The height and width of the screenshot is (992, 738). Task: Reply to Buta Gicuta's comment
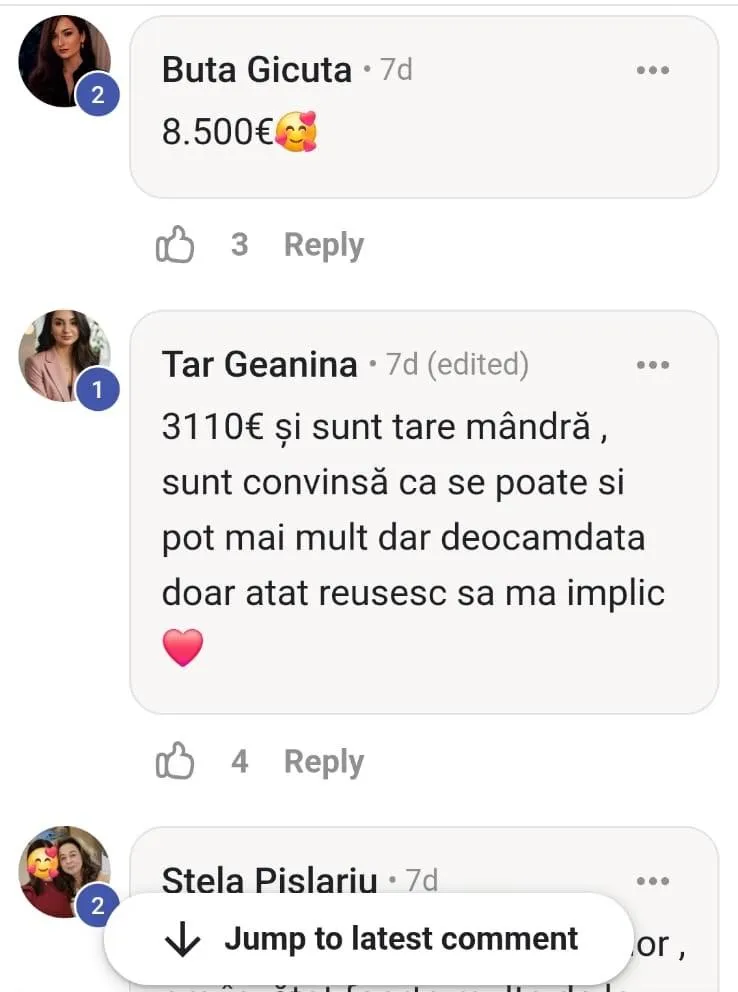click(323, 245)
